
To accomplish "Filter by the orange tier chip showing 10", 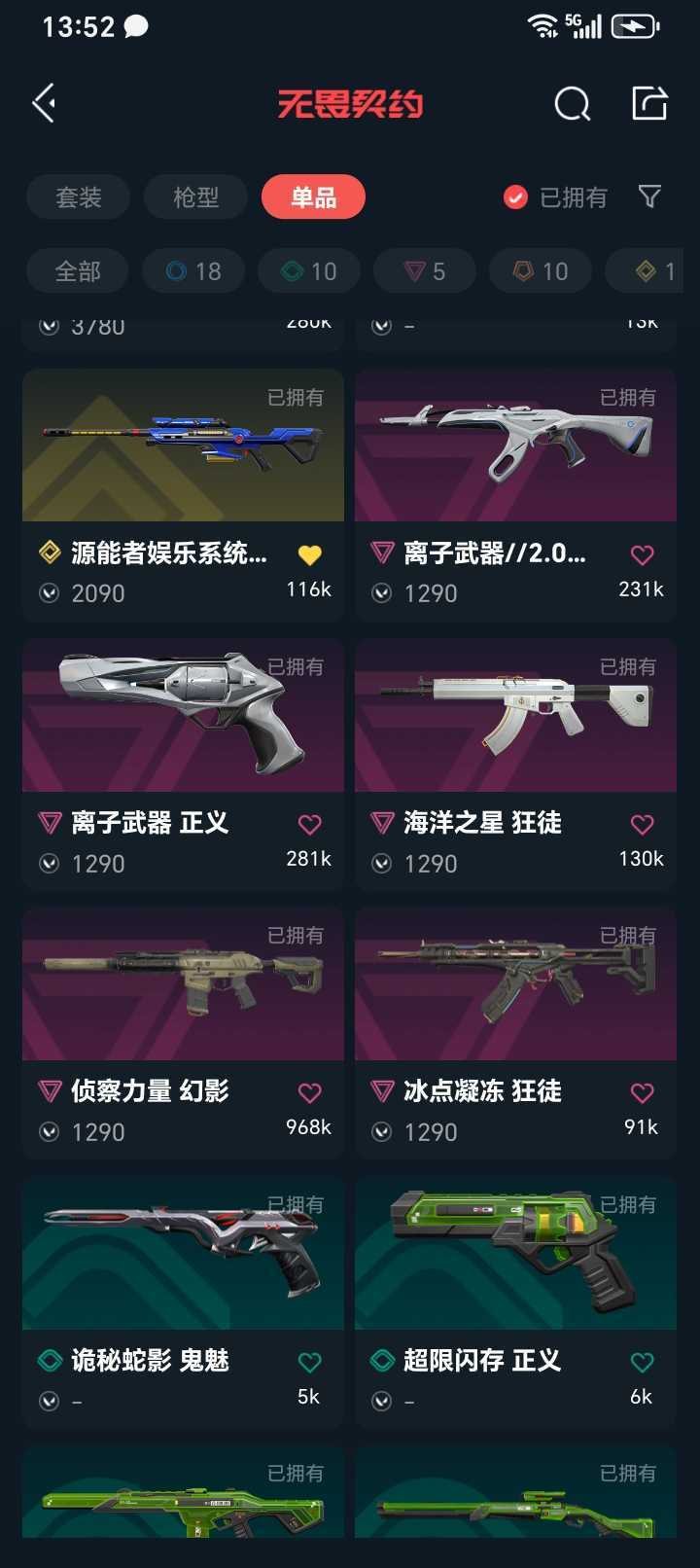I will (x=541, y=271).
